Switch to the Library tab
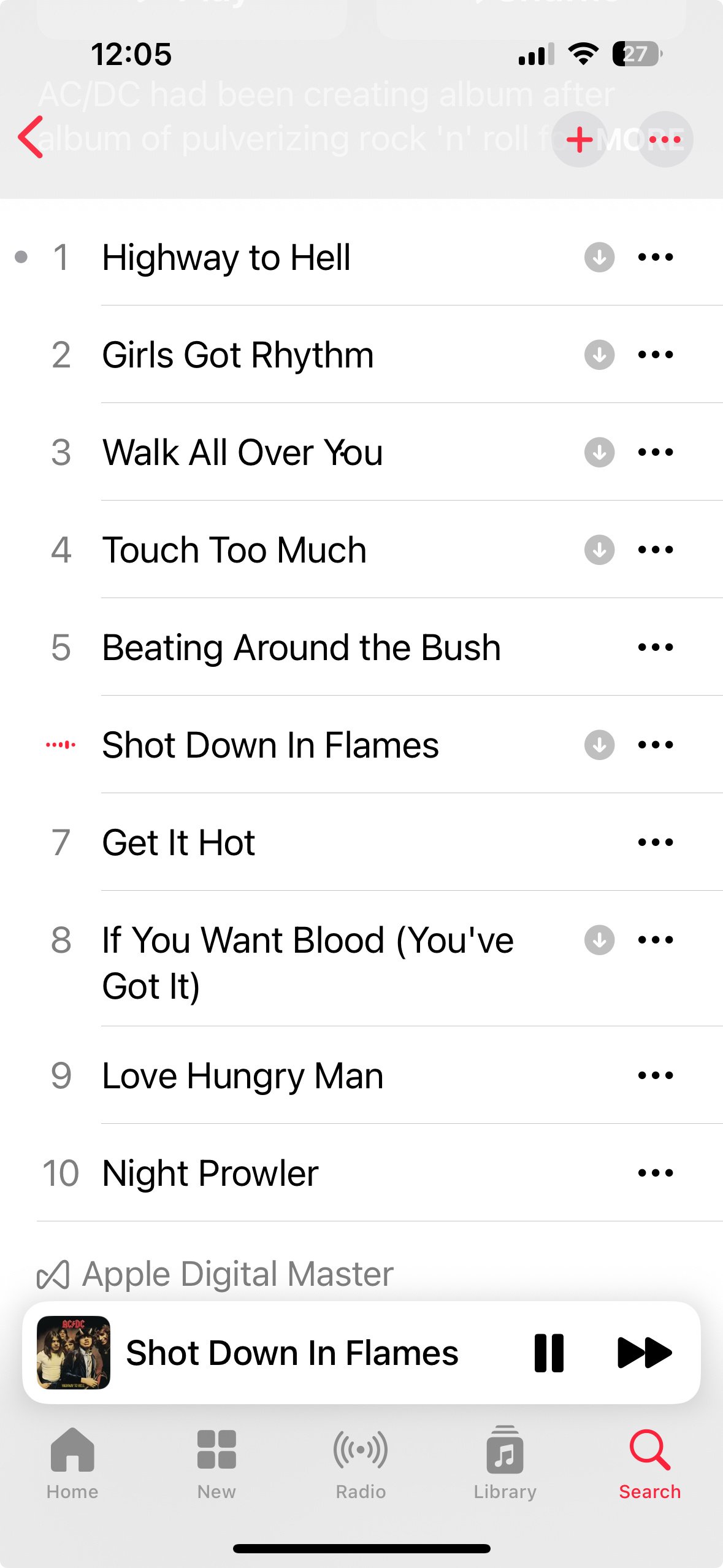This screenshot has height=1568, width=723. click(x=505, y=1463)
